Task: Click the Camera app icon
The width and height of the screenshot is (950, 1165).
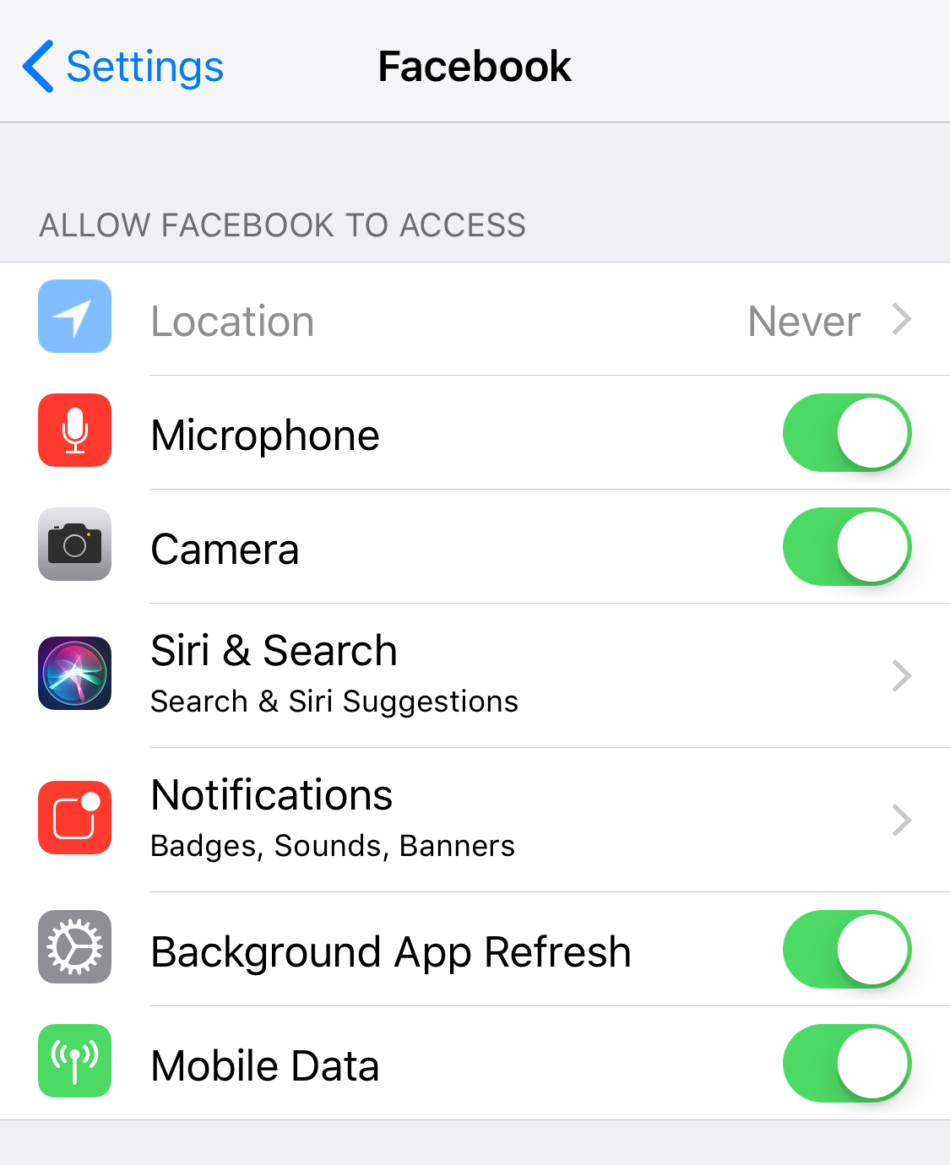Action: point(74,545)
